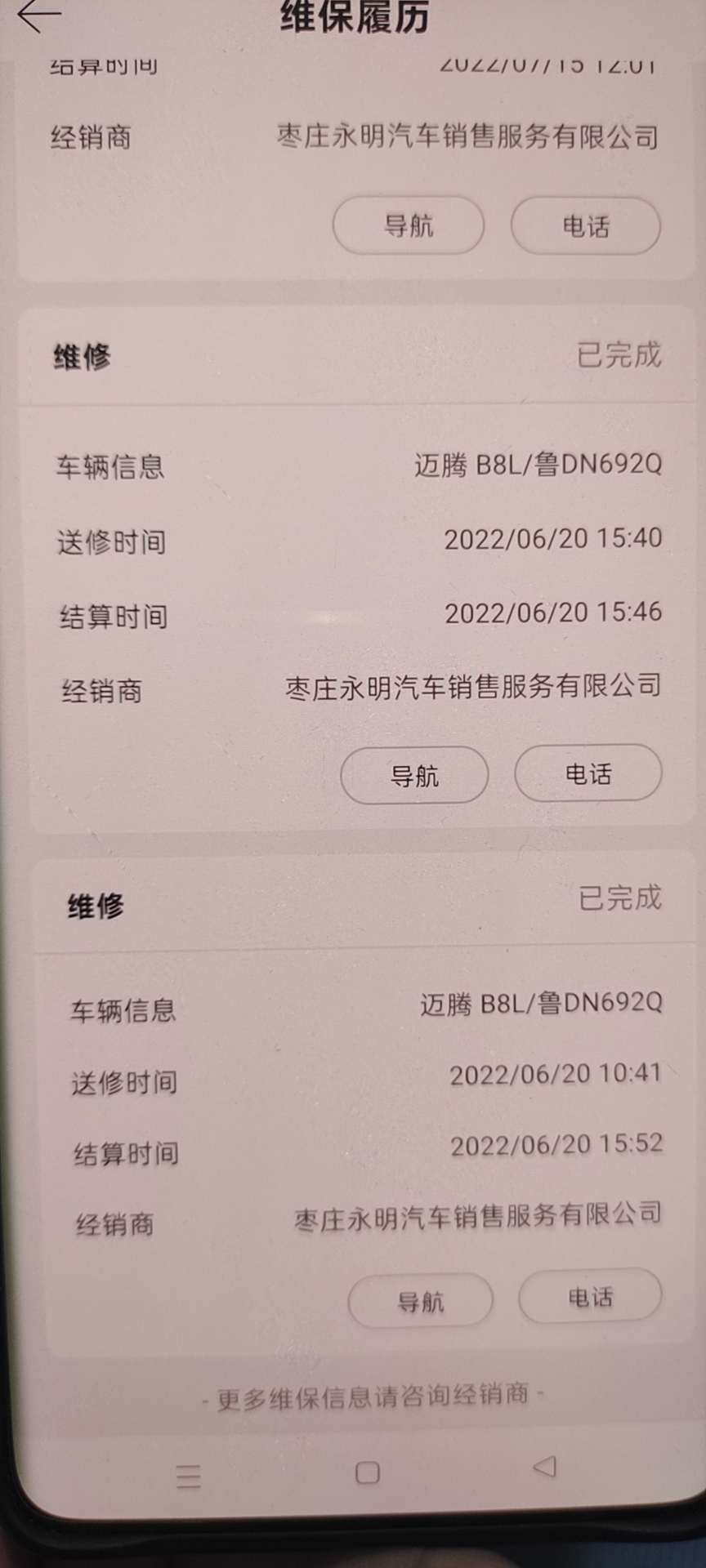Image resolution: width=706 pixels, height=1568 pixels.
Task: Tap 电话 in the repair card sent 15:40
Action: coord(588,773)
